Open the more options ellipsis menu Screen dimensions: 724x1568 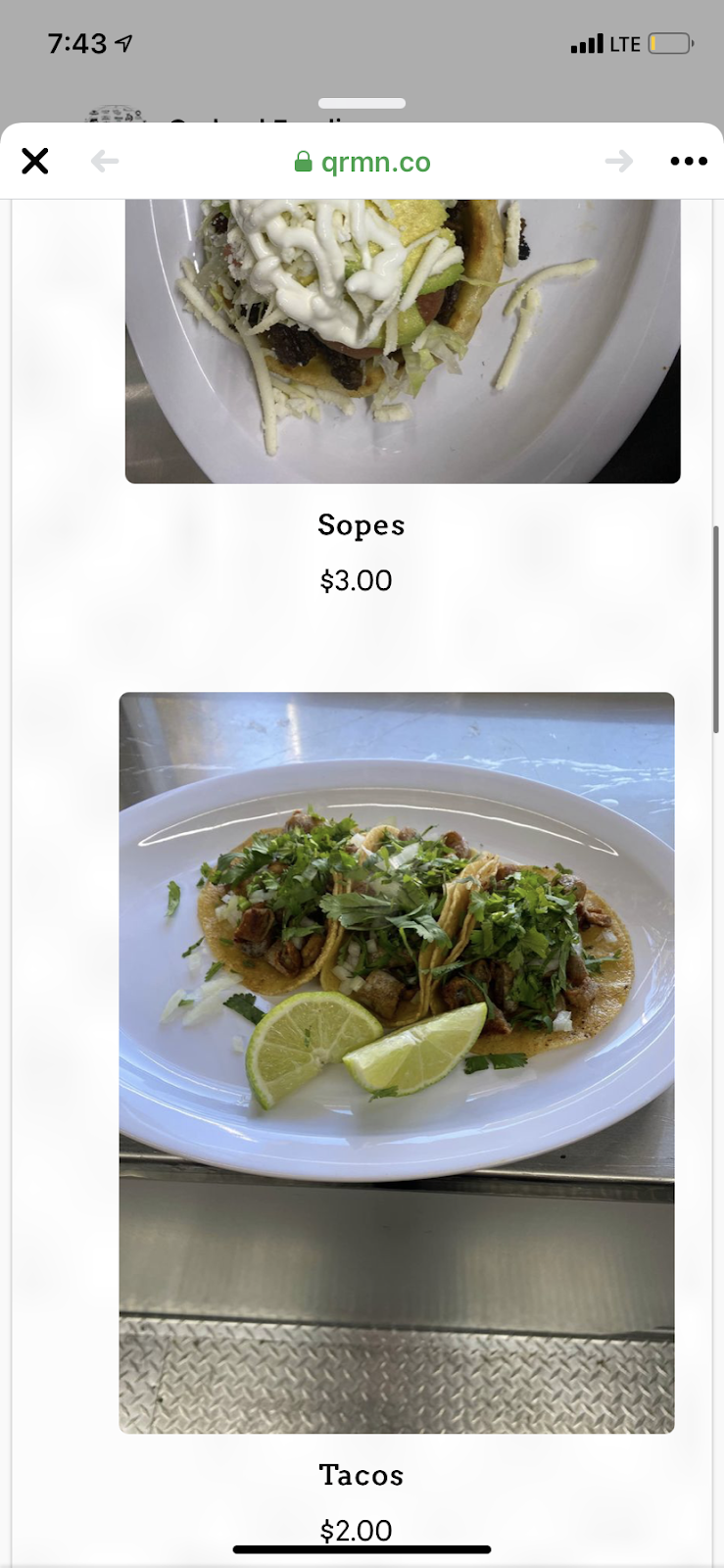(688, 161)
